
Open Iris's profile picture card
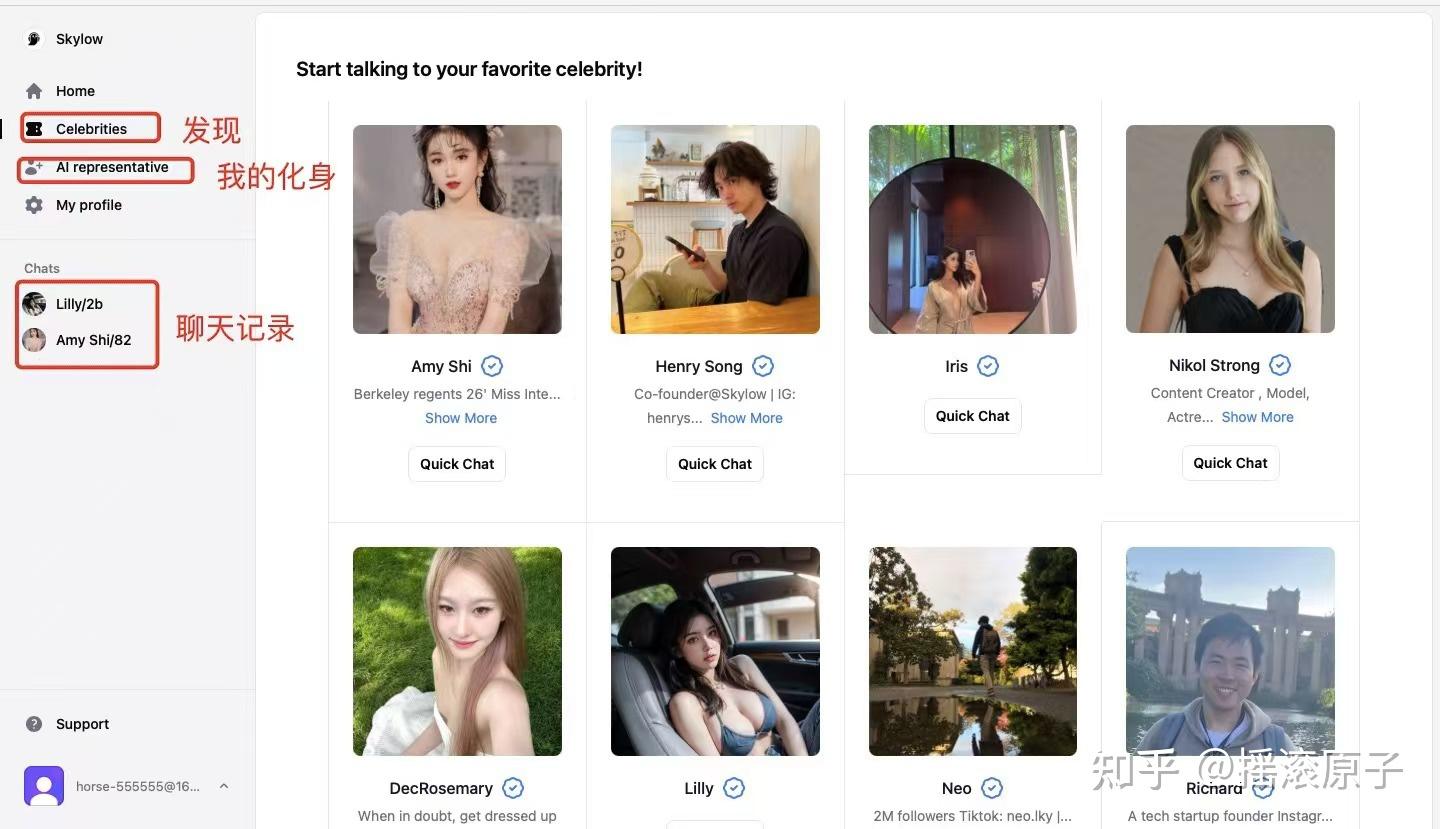tap(972, 229)
